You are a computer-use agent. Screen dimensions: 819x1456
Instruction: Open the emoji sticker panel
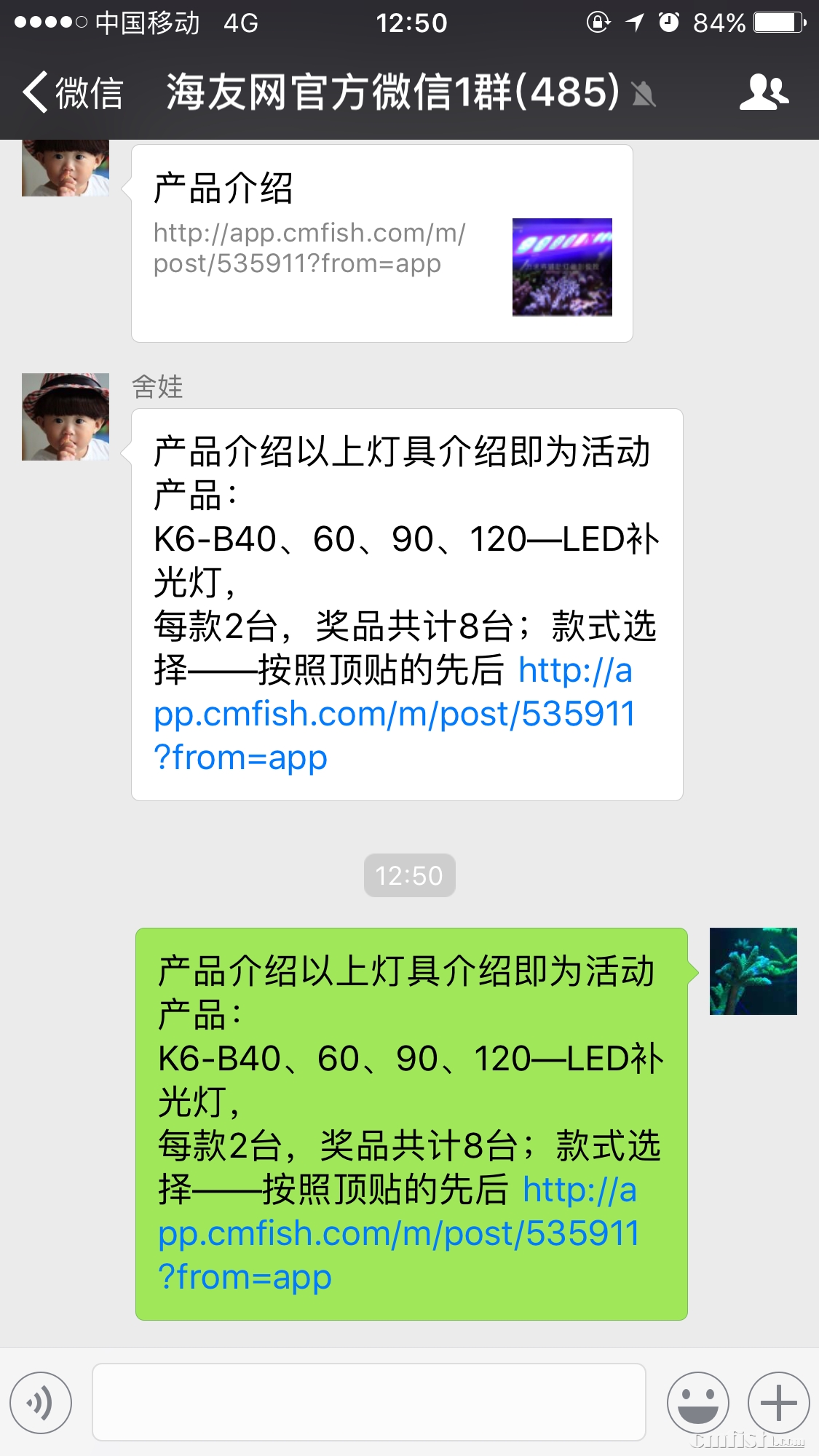click(x=697, y=1402)
